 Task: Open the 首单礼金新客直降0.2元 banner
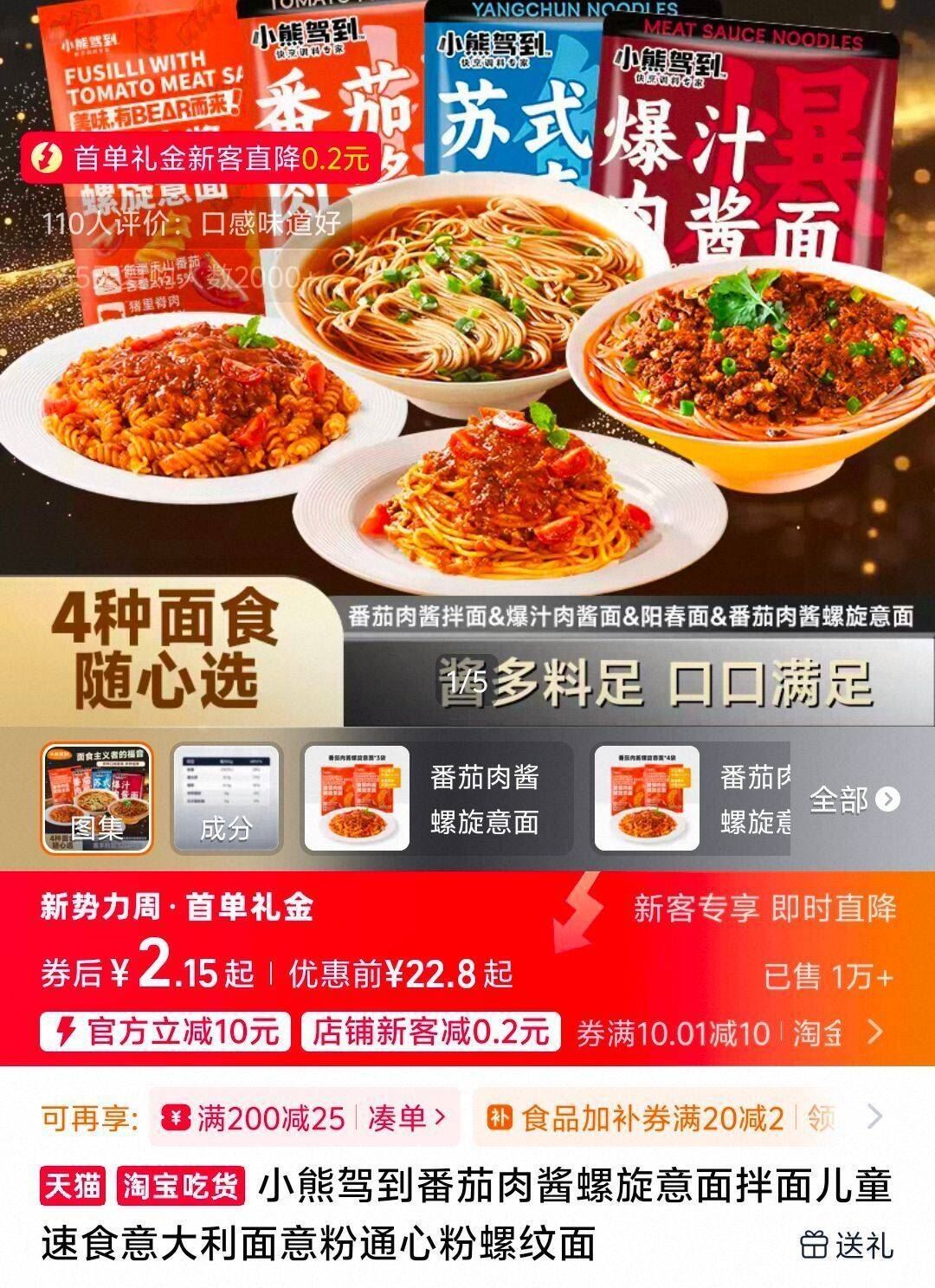(201, 158)
